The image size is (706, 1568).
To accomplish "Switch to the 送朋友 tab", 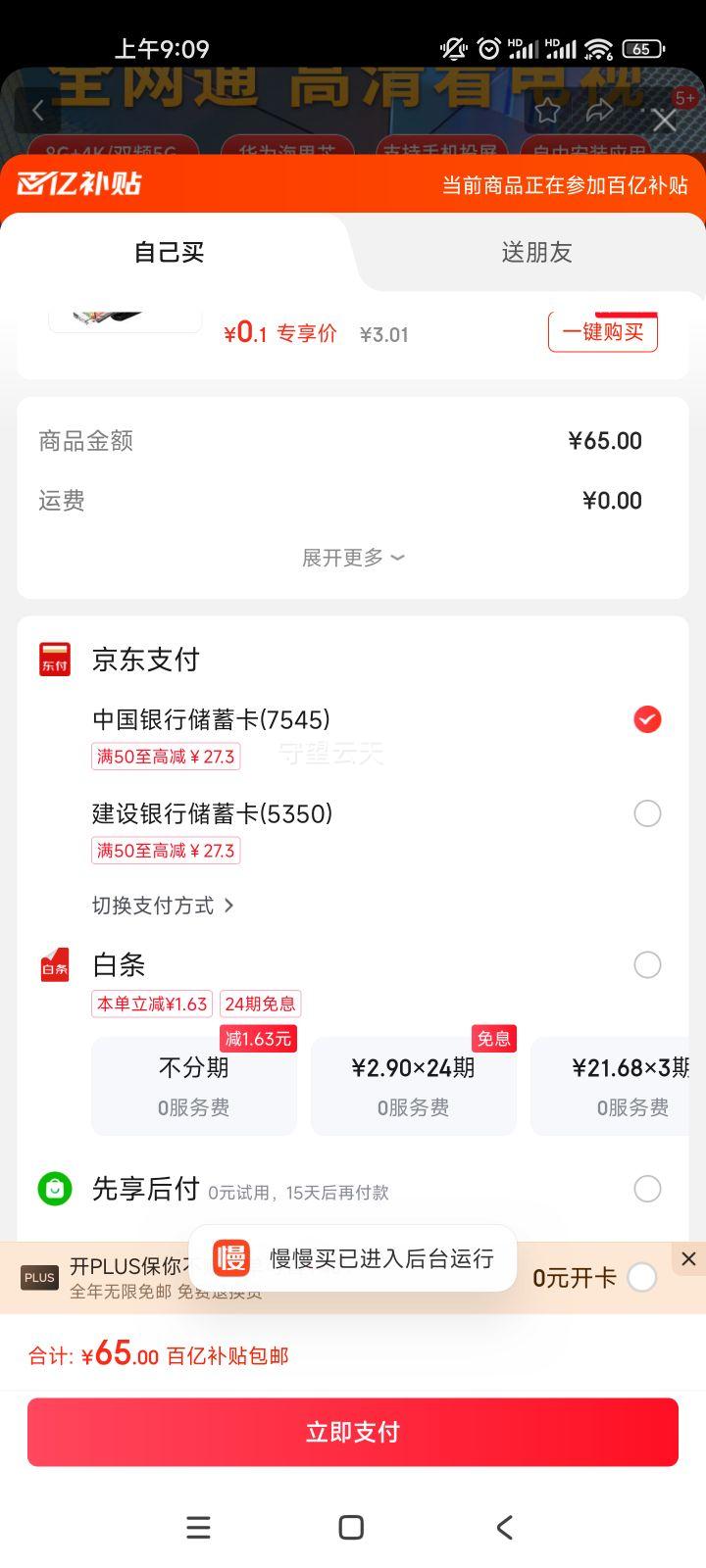I will click(x=536, y=252).
